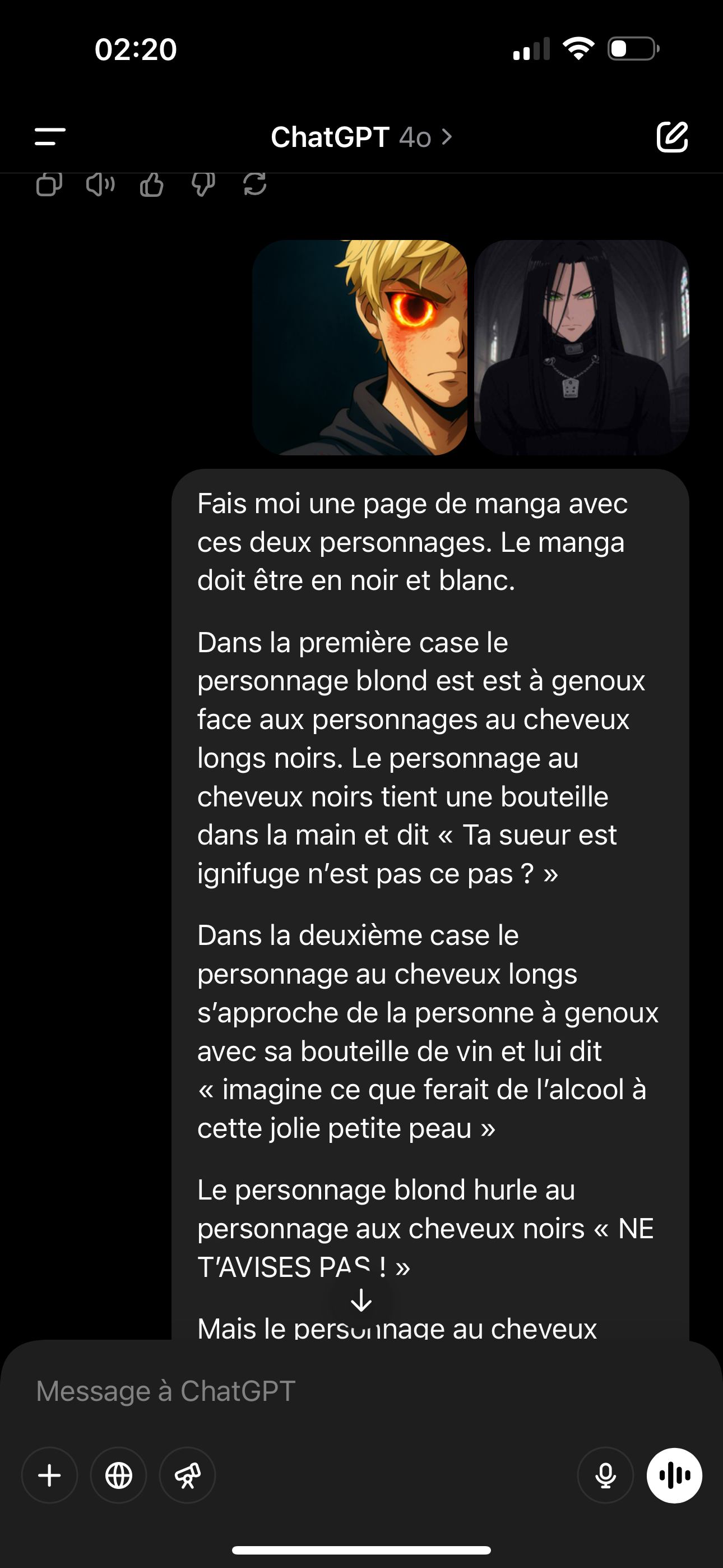Start a new chat with the compose icon
Viewport: 723px width, 1568px height.
coord(672,136)
